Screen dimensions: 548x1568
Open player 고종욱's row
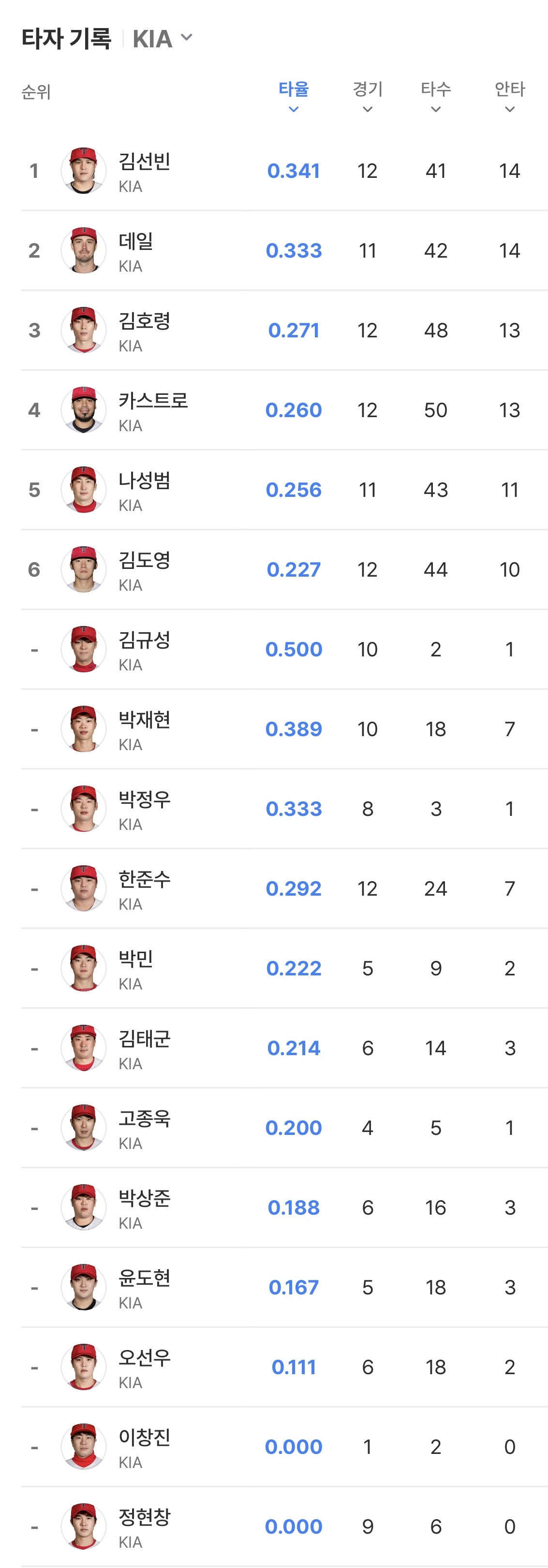(284, 1128)
